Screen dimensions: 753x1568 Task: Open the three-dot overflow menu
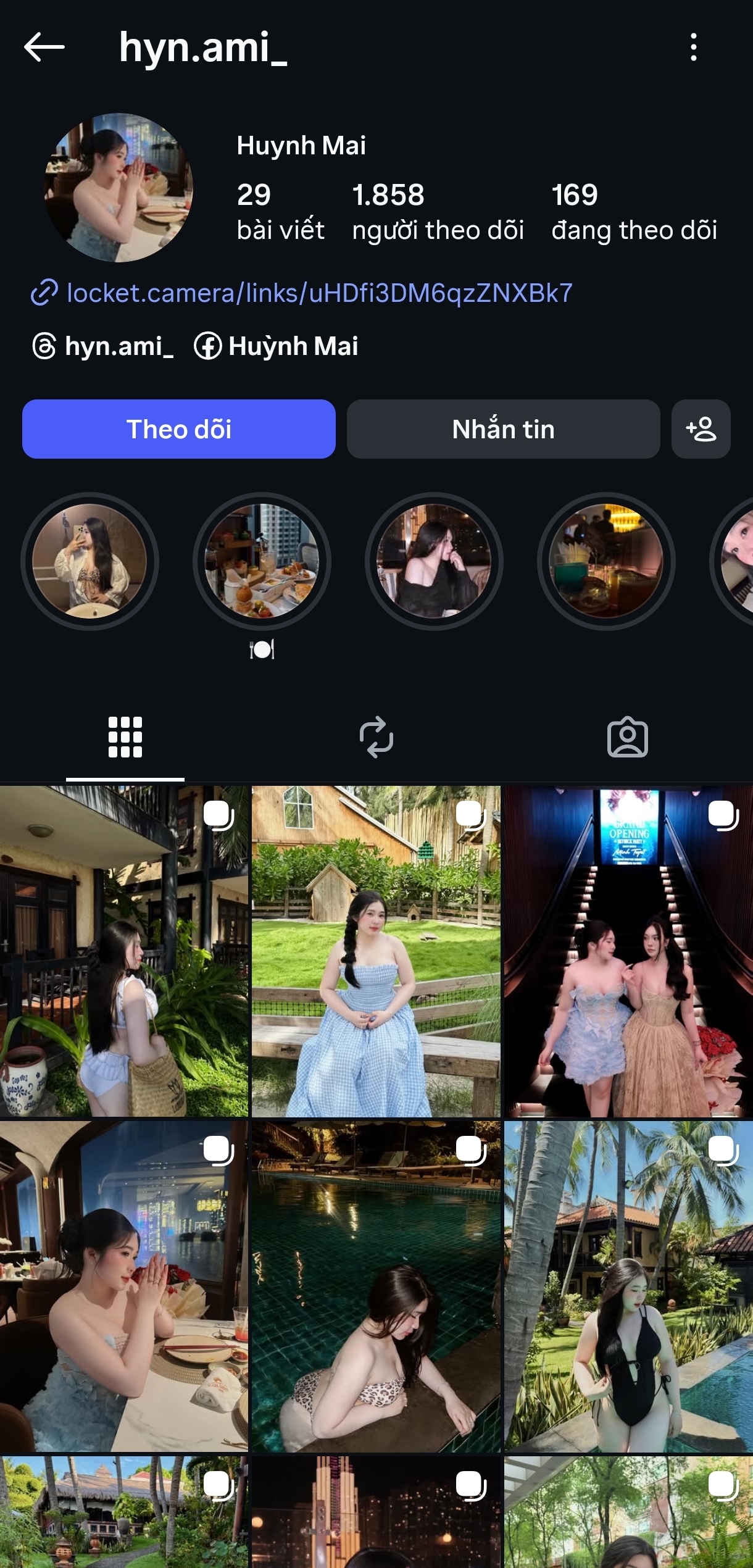(693, 48)
